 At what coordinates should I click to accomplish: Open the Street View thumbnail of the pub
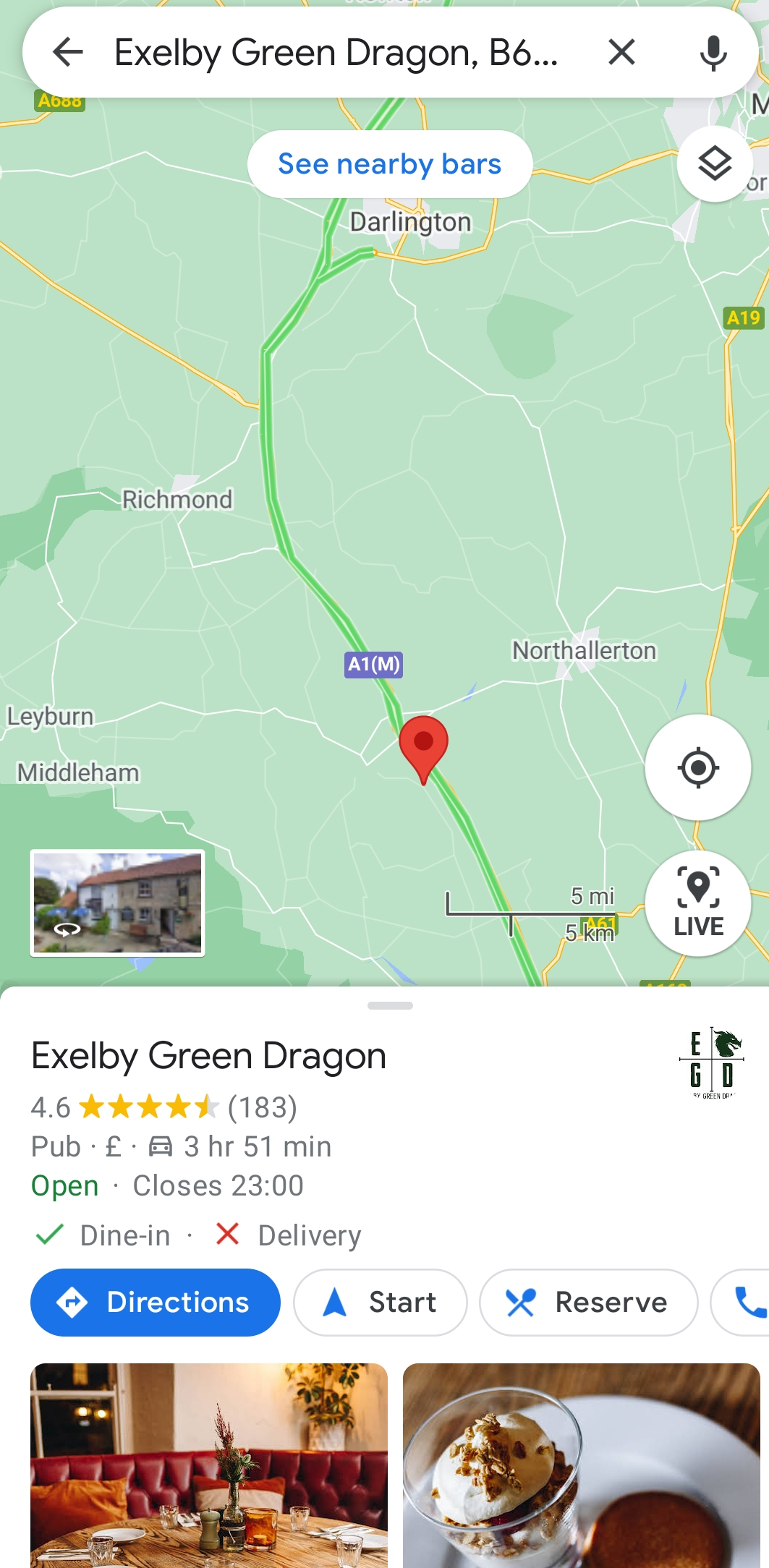click(x=118, y=903)
